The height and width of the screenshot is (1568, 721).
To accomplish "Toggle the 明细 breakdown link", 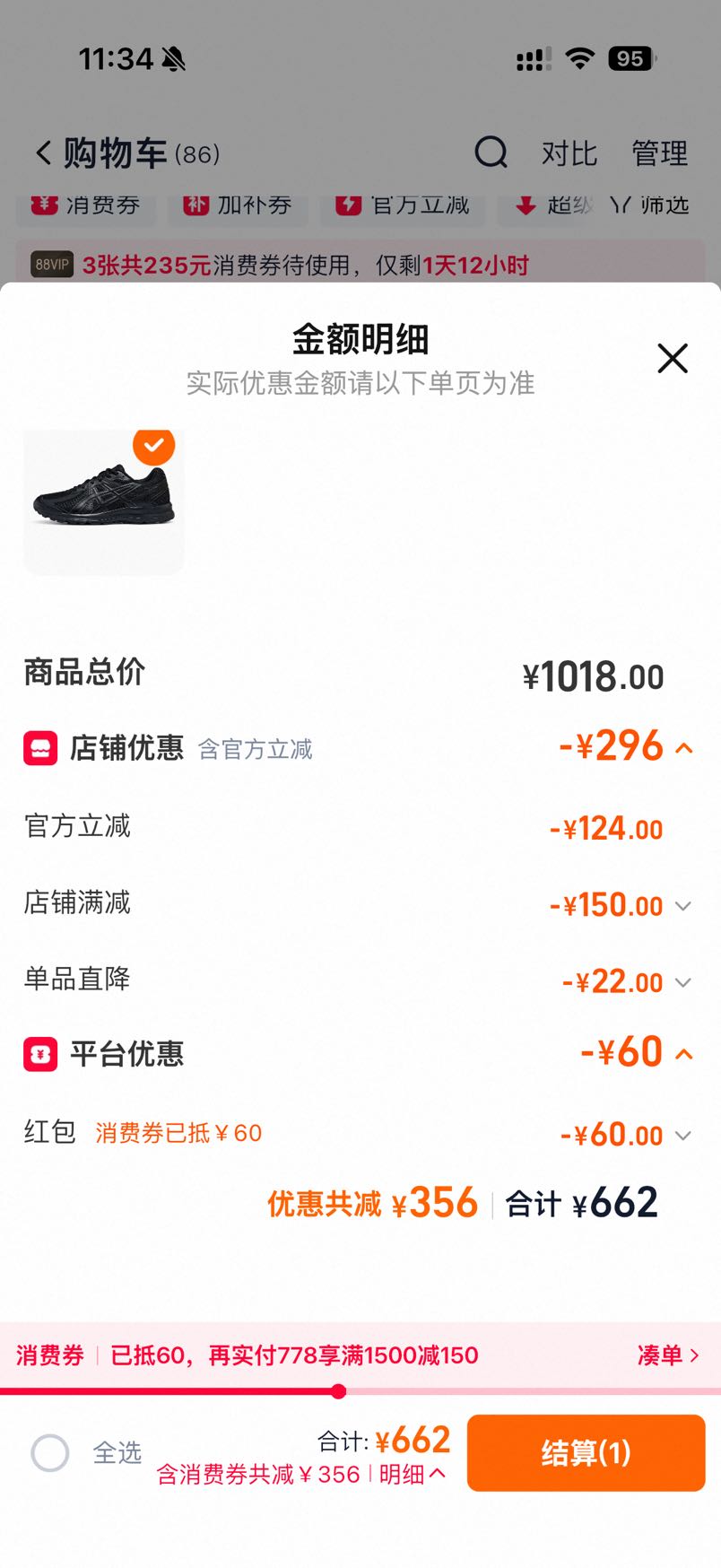I will coord(413,1474).
